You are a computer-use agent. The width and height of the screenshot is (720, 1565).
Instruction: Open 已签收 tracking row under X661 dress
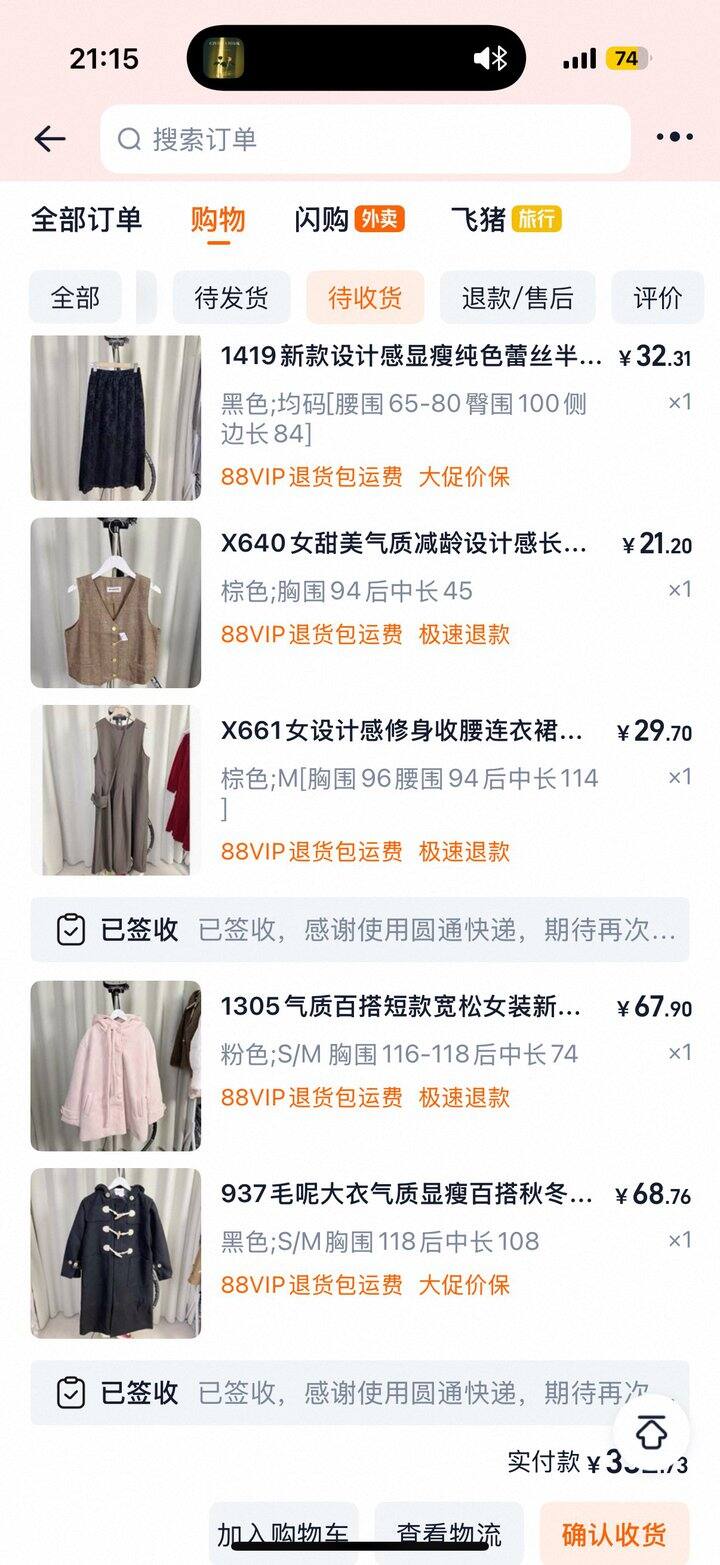[x=360, y=930]
